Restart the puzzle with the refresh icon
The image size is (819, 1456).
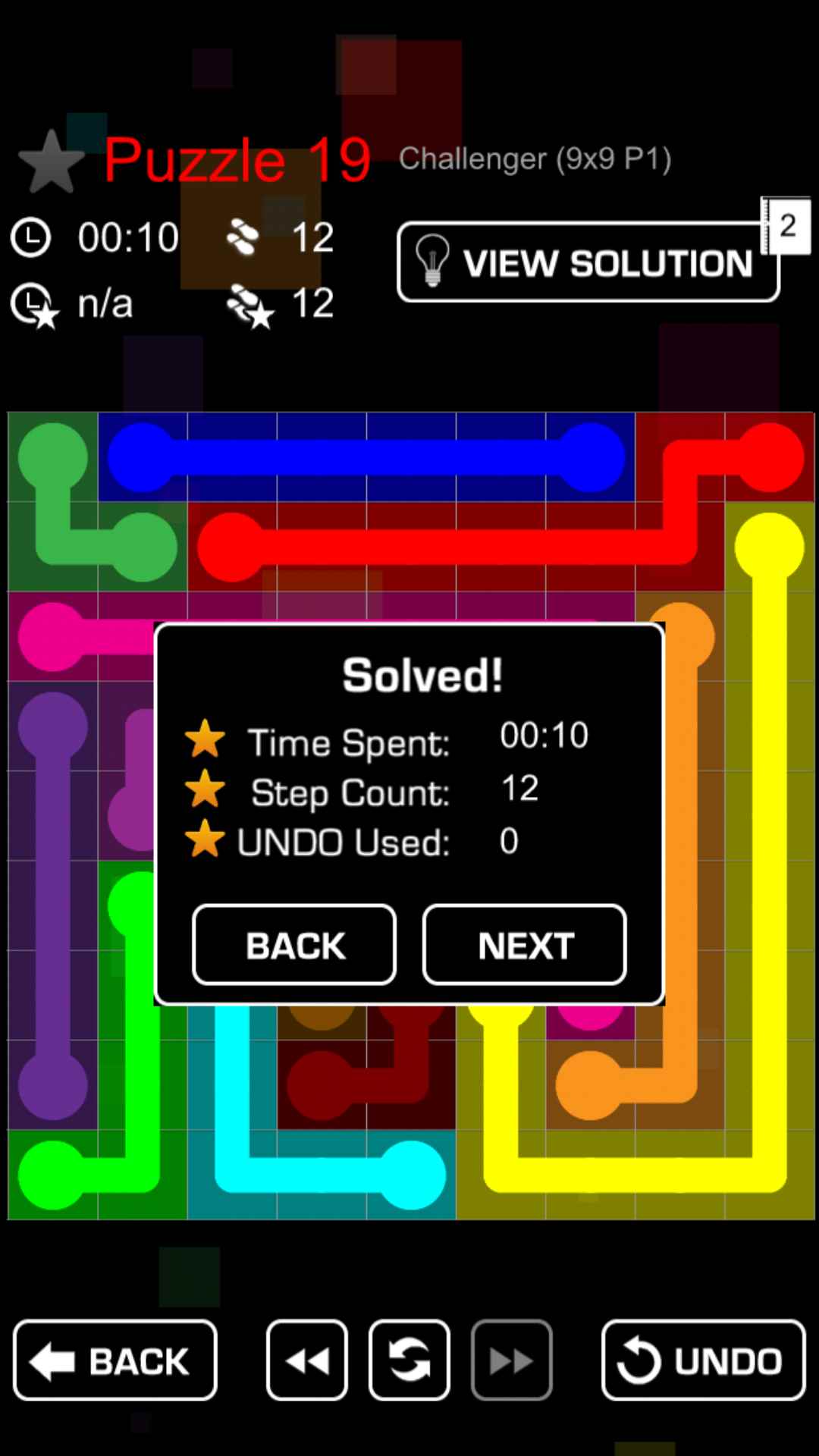tap(409, 1360)
